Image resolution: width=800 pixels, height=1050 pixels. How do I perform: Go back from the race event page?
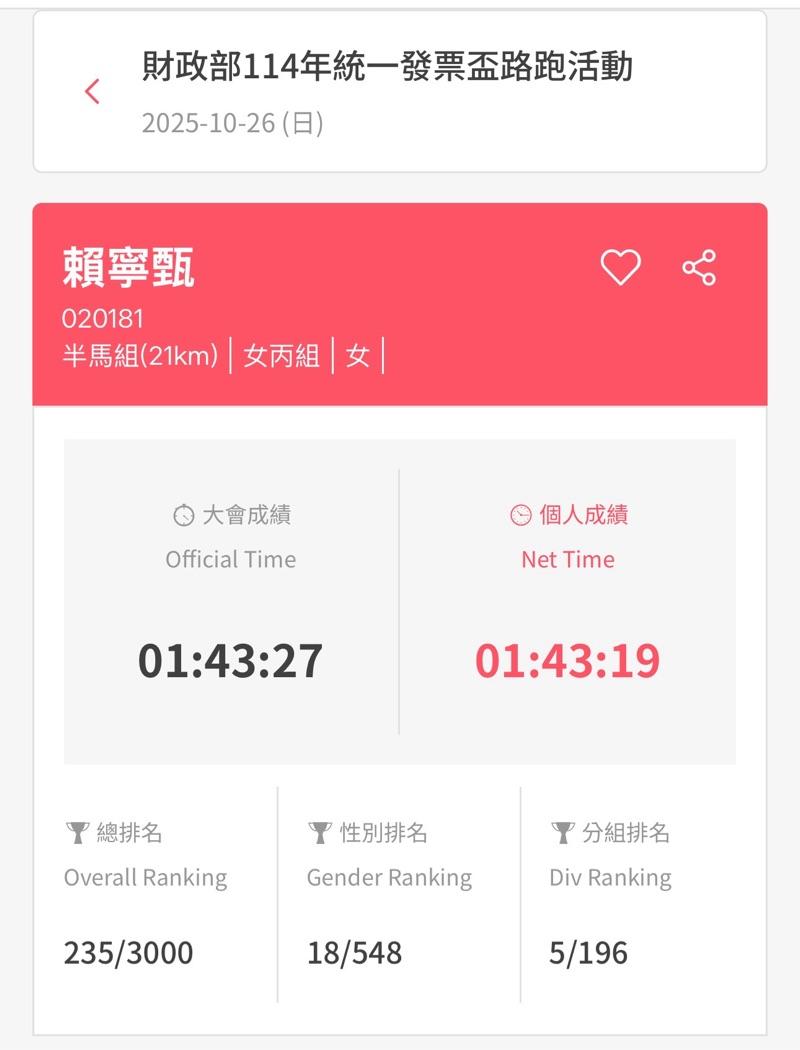[x=92, y=92]
